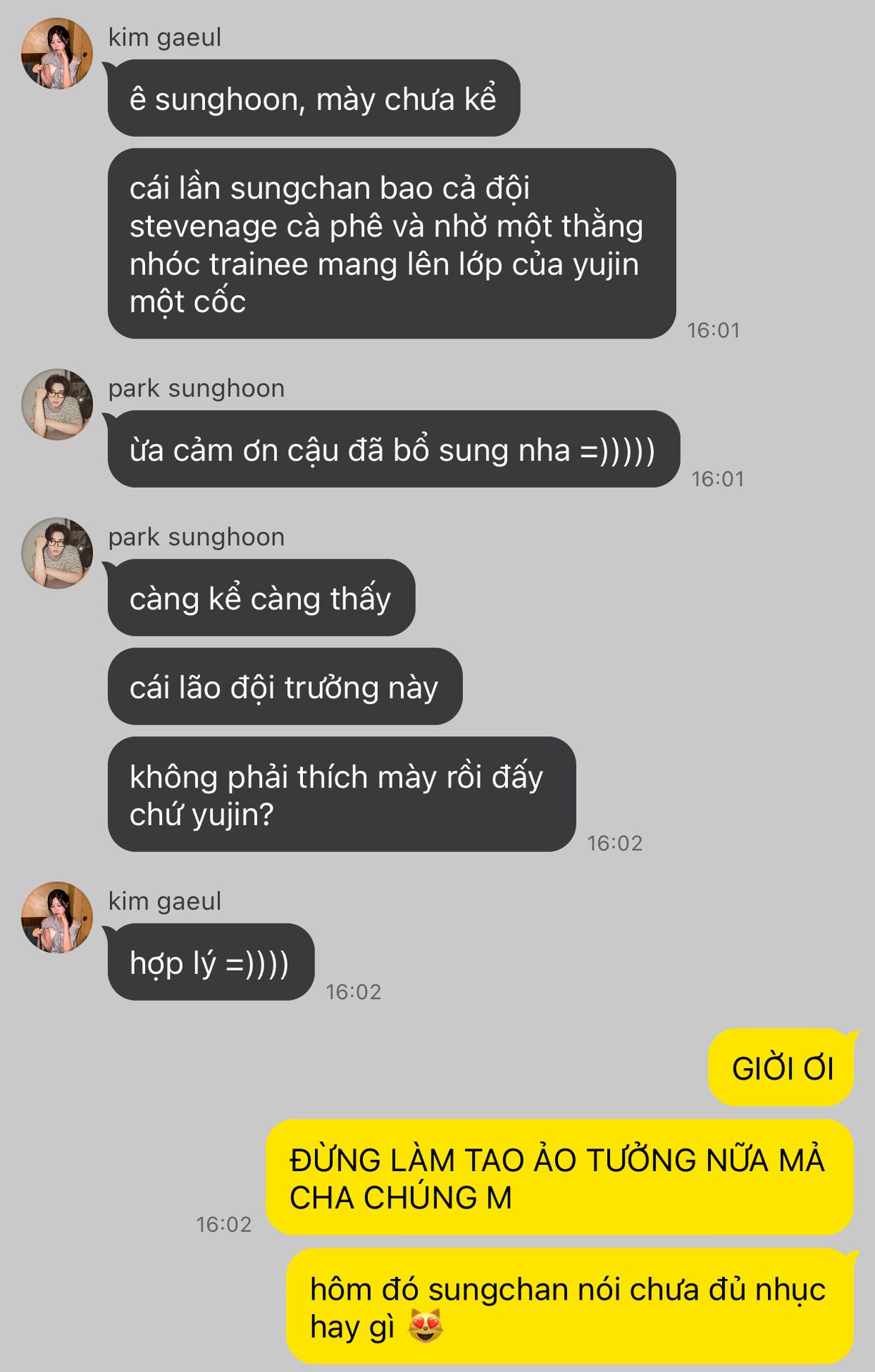This screenshot has width=875, height=1372.
Task: Open kim gaeul's avatar beside "ê sunghoon" message
Action: [x=57, y=54]
